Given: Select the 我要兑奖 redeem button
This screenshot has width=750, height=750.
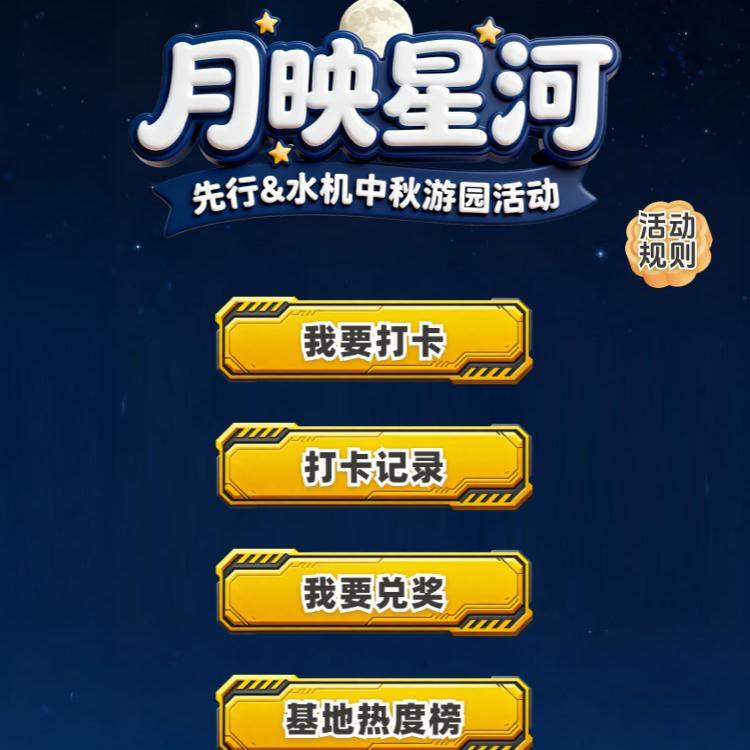Looking at the screenshot, I should click(373, 593).
